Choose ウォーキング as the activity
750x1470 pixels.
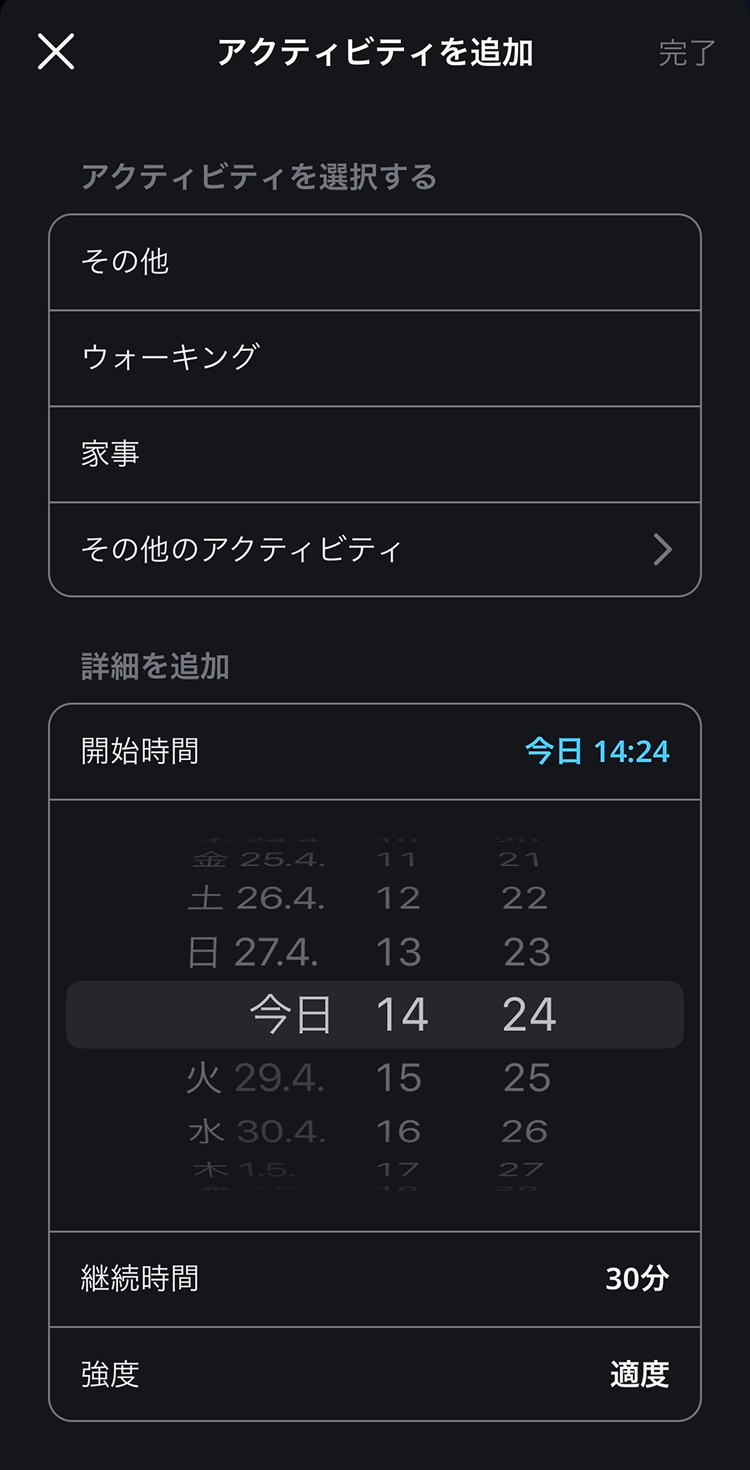coord(374,358)
